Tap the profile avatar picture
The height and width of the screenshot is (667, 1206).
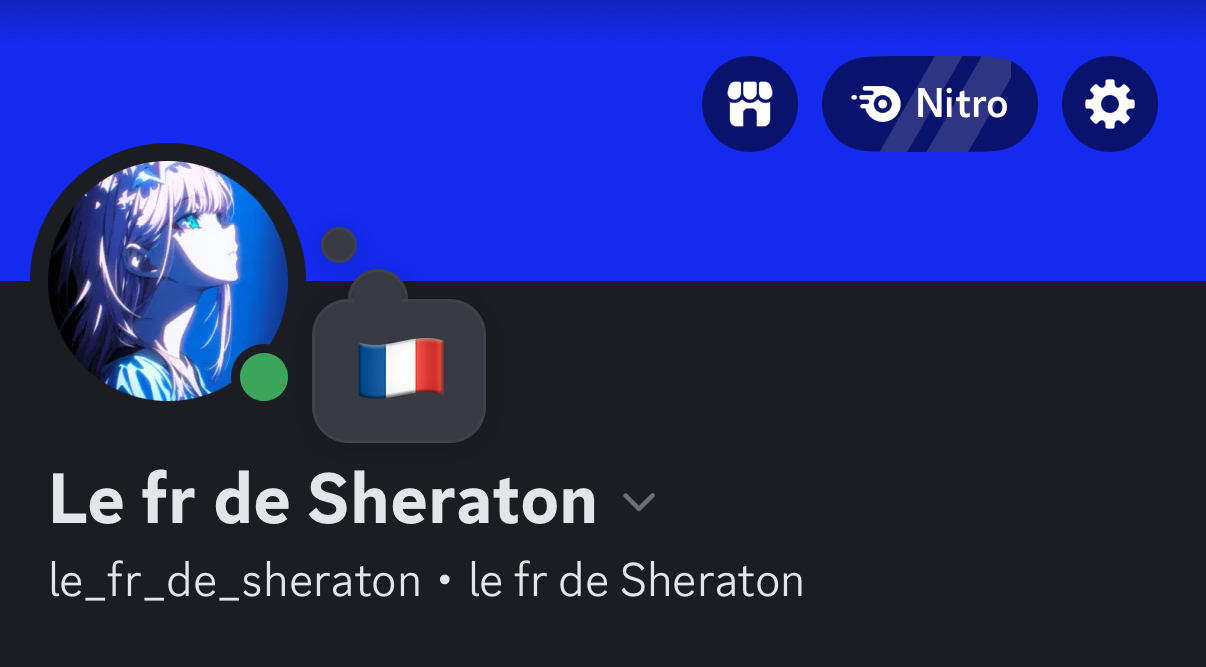coord(167,280)
